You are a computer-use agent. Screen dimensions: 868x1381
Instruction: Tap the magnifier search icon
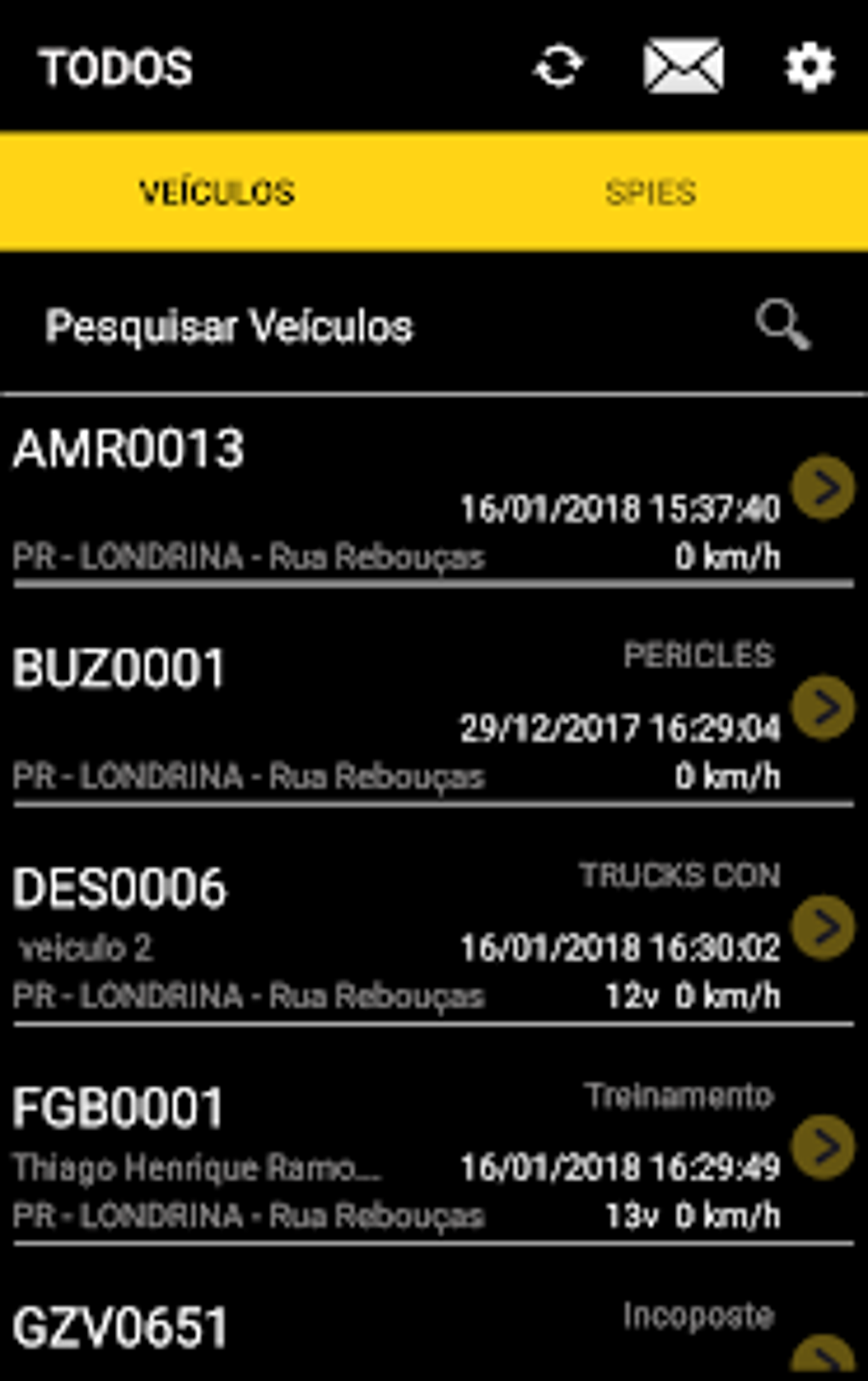[783, 325]
